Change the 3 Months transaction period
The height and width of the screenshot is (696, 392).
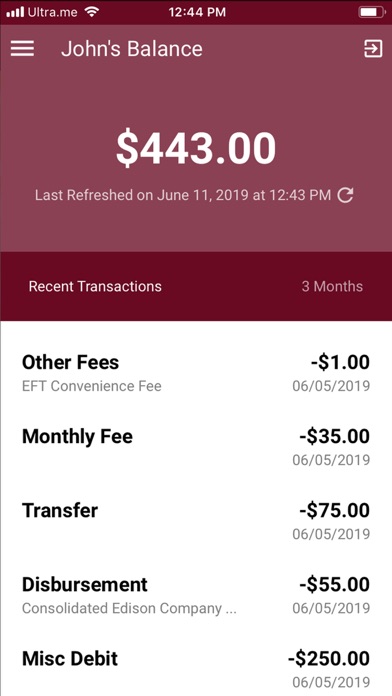coord(332,286)
